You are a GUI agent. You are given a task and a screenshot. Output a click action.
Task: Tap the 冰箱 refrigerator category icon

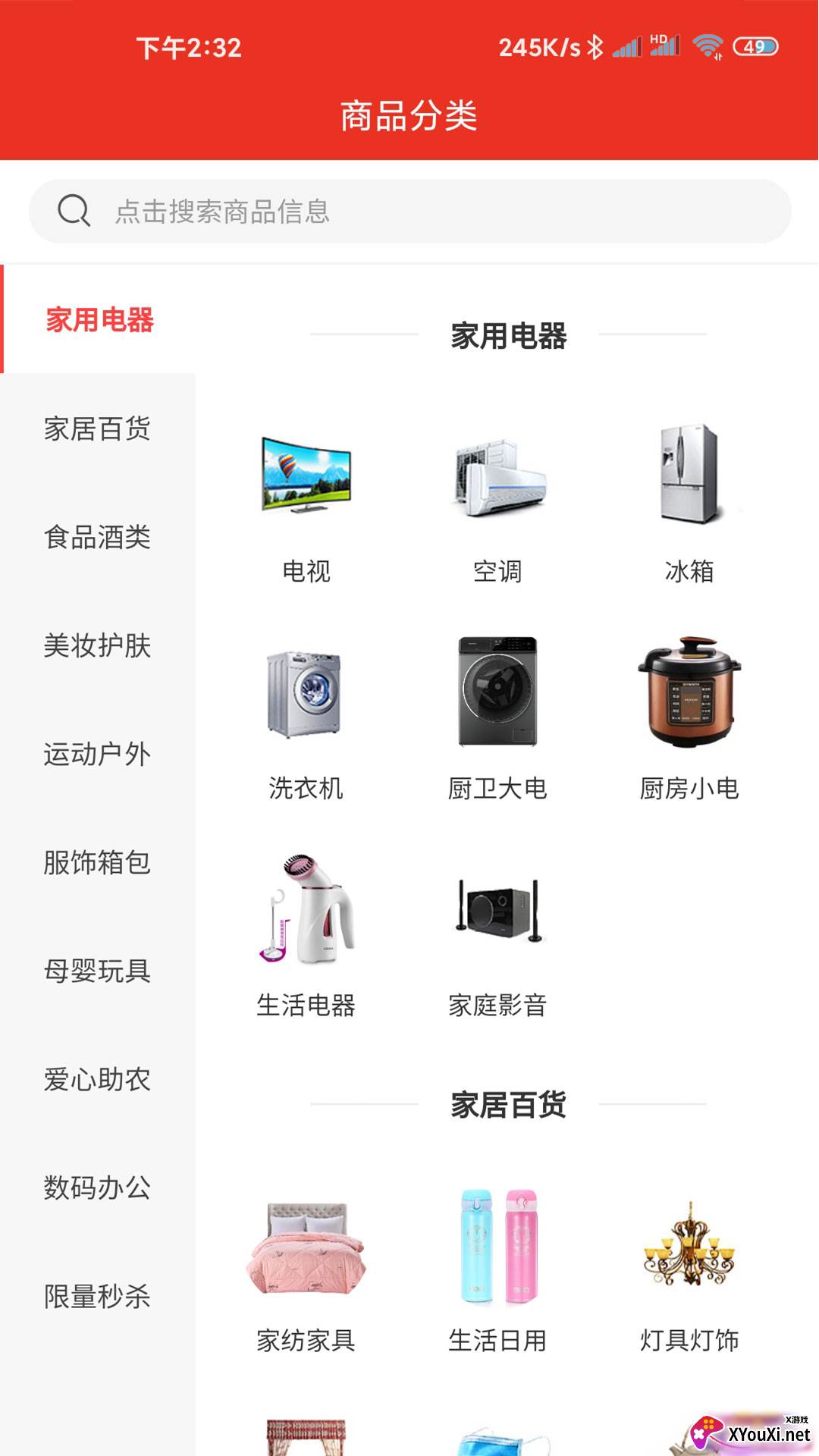click(x=686, y=474)
